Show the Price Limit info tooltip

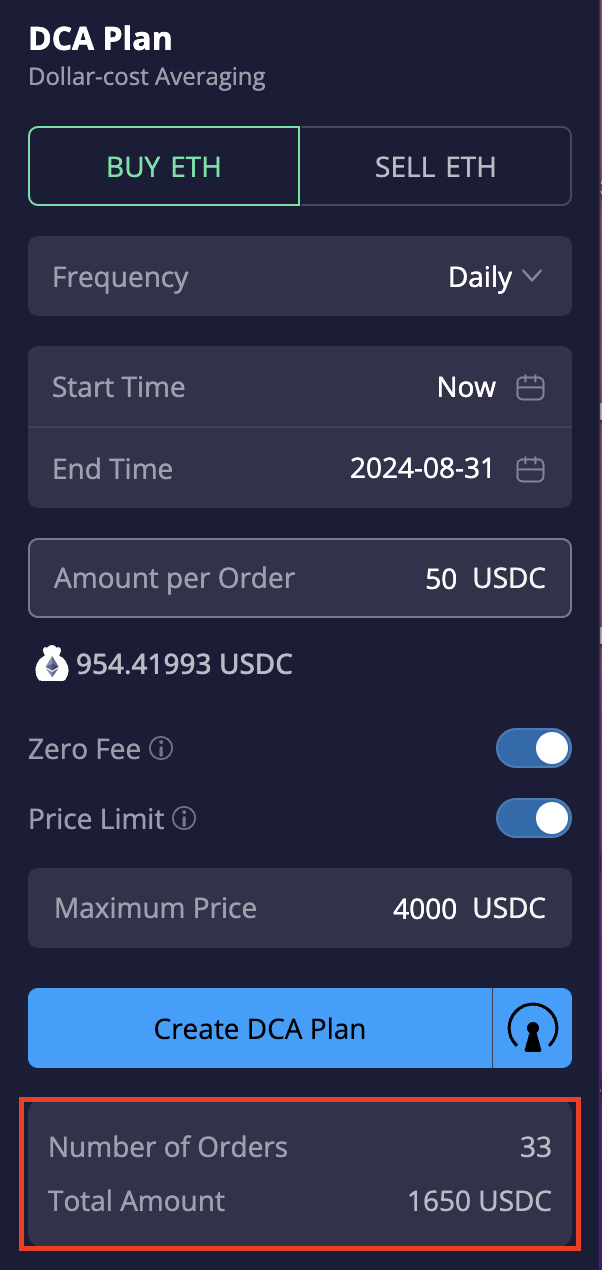point(184,819)
